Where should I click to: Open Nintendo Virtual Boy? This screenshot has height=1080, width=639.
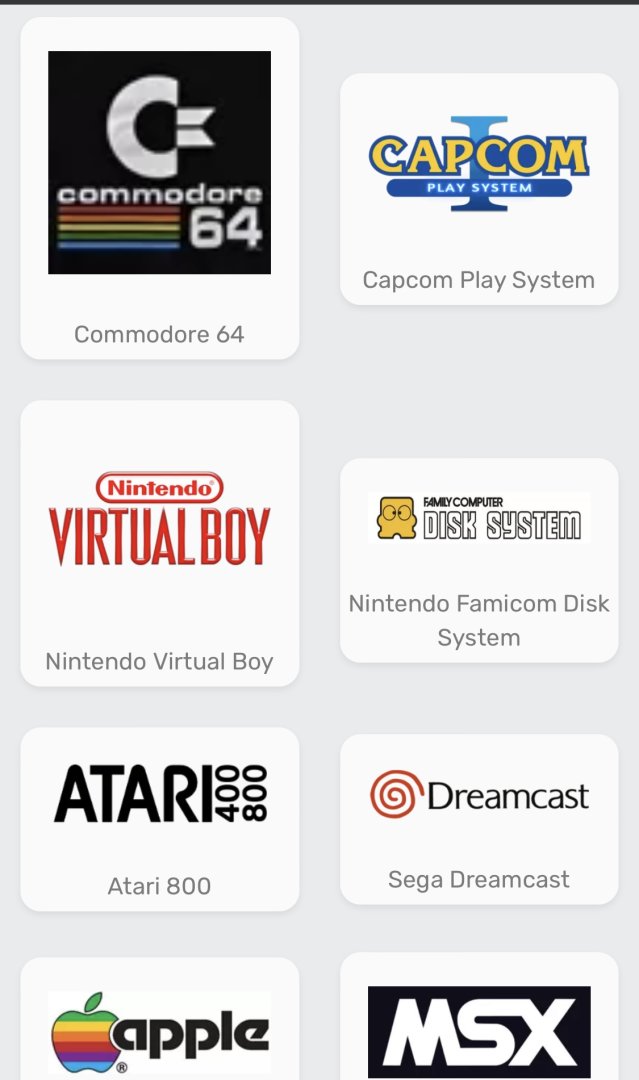[159, 543]
